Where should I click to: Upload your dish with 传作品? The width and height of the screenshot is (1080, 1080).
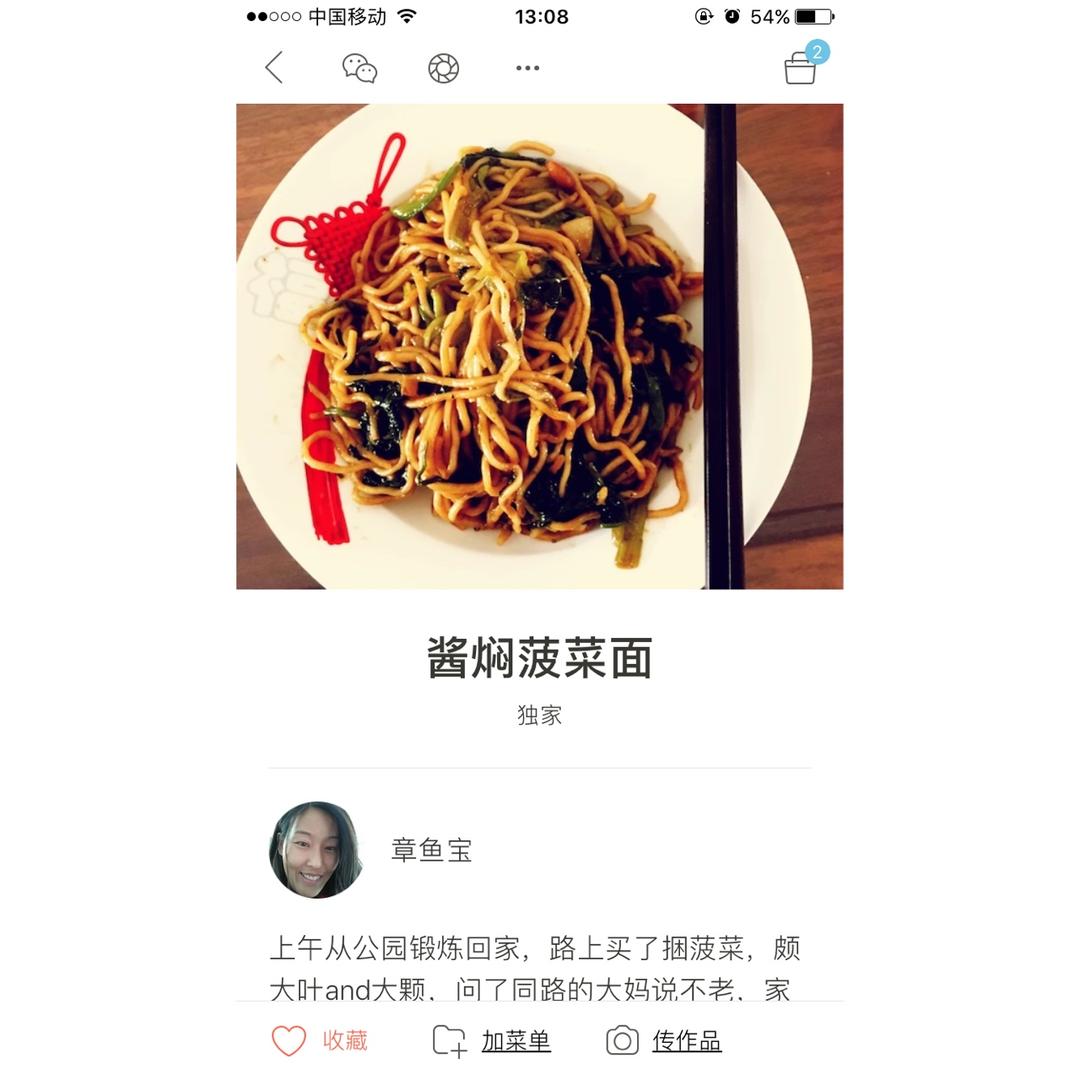[x=664, y=1041]
